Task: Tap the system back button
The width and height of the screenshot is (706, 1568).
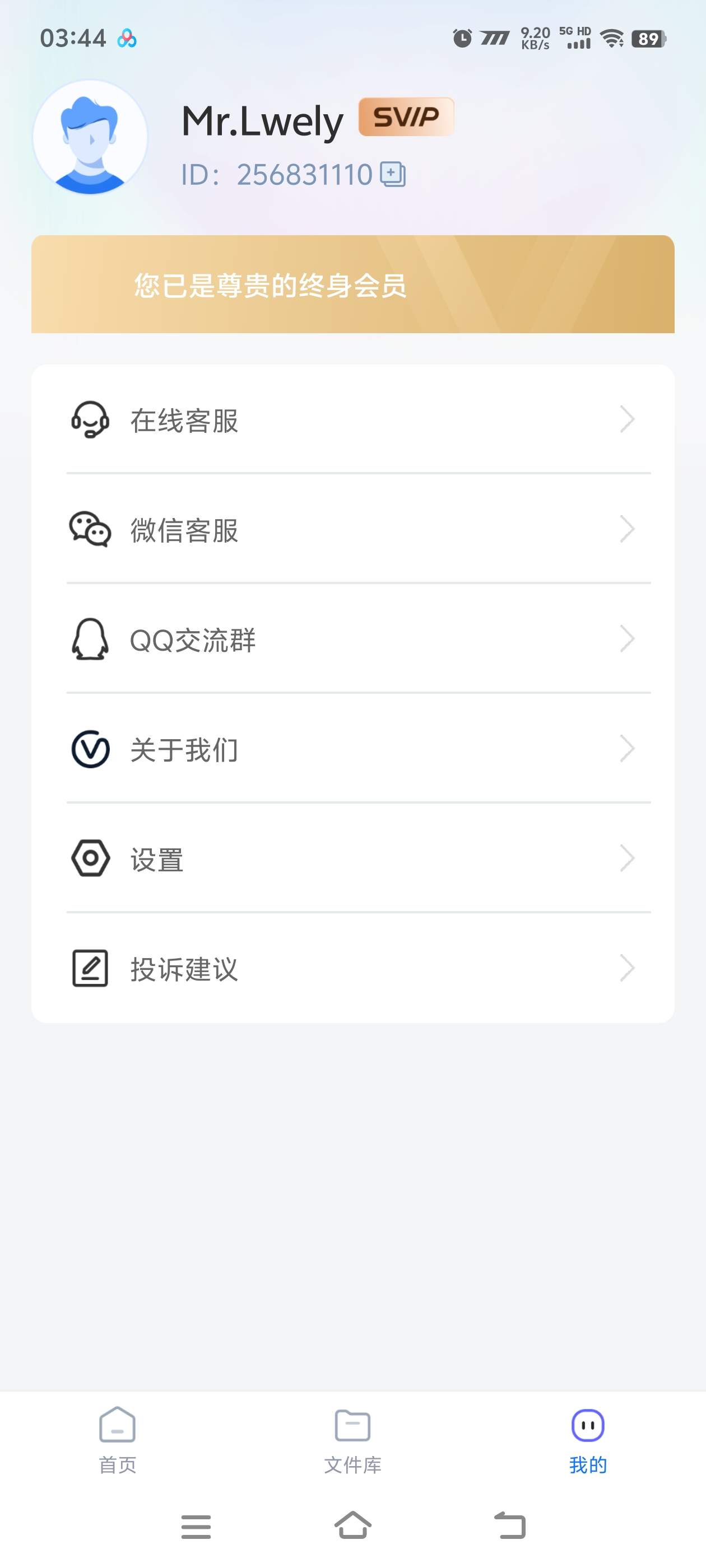Action: tap(510, 1525)
